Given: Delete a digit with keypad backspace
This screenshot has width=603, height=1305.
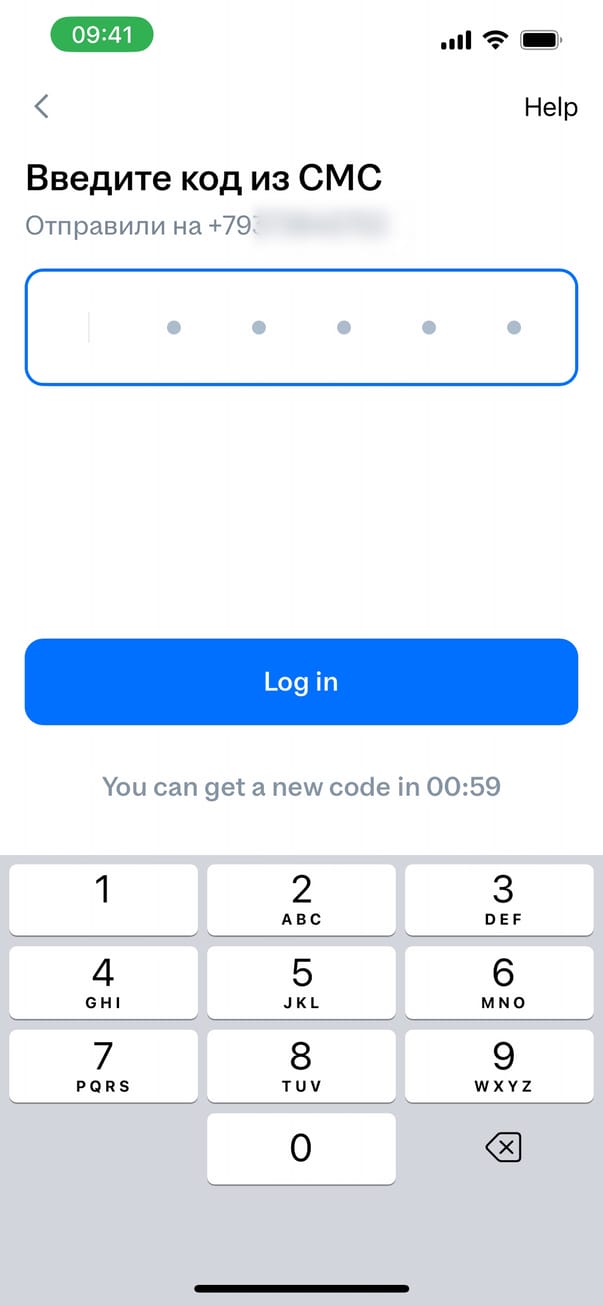Looking at the screenshot, I should (503, 1149).
